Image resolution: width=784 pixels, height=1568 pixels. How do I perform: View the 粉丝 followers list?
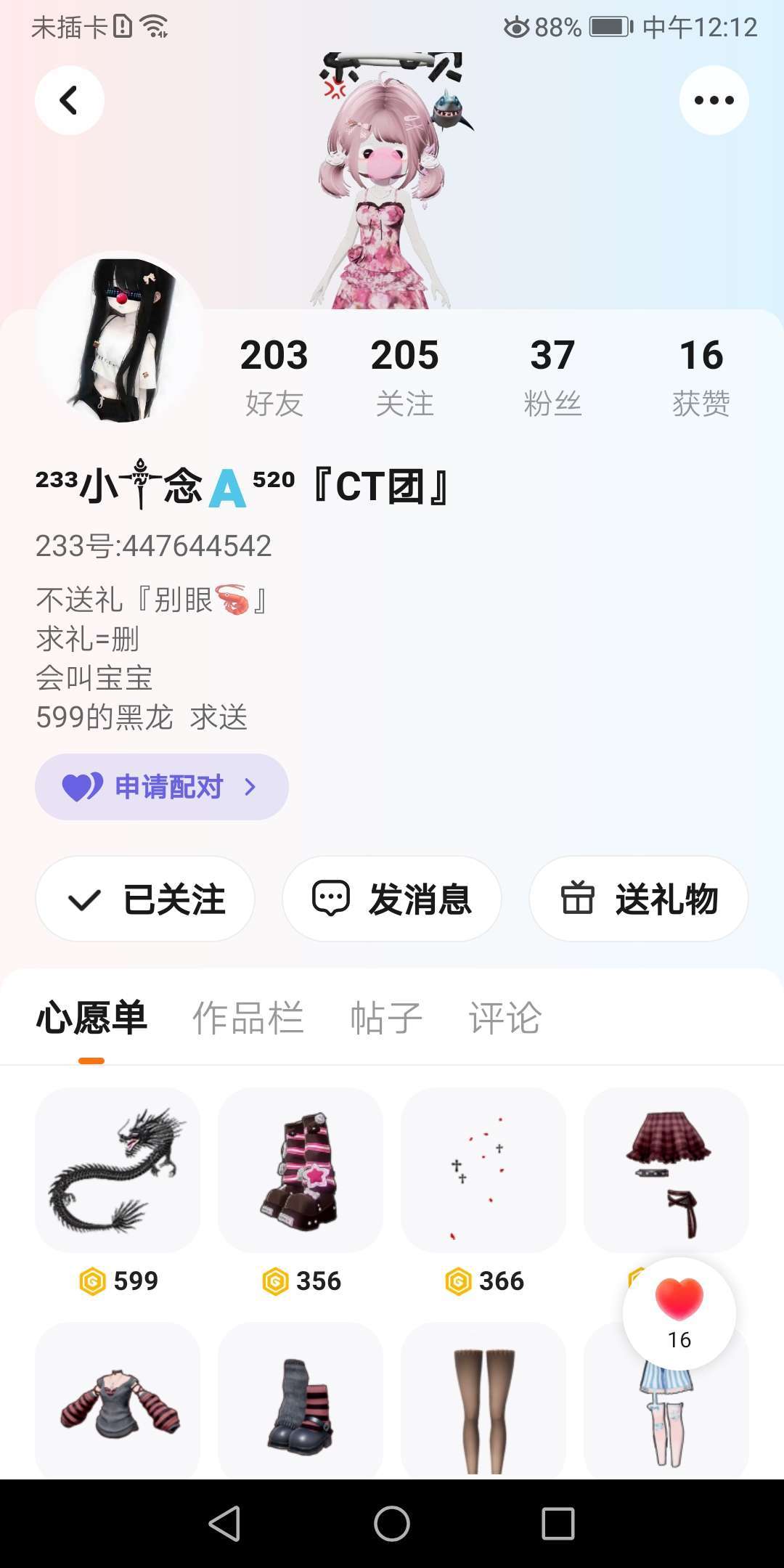click(x=552, y=376)
